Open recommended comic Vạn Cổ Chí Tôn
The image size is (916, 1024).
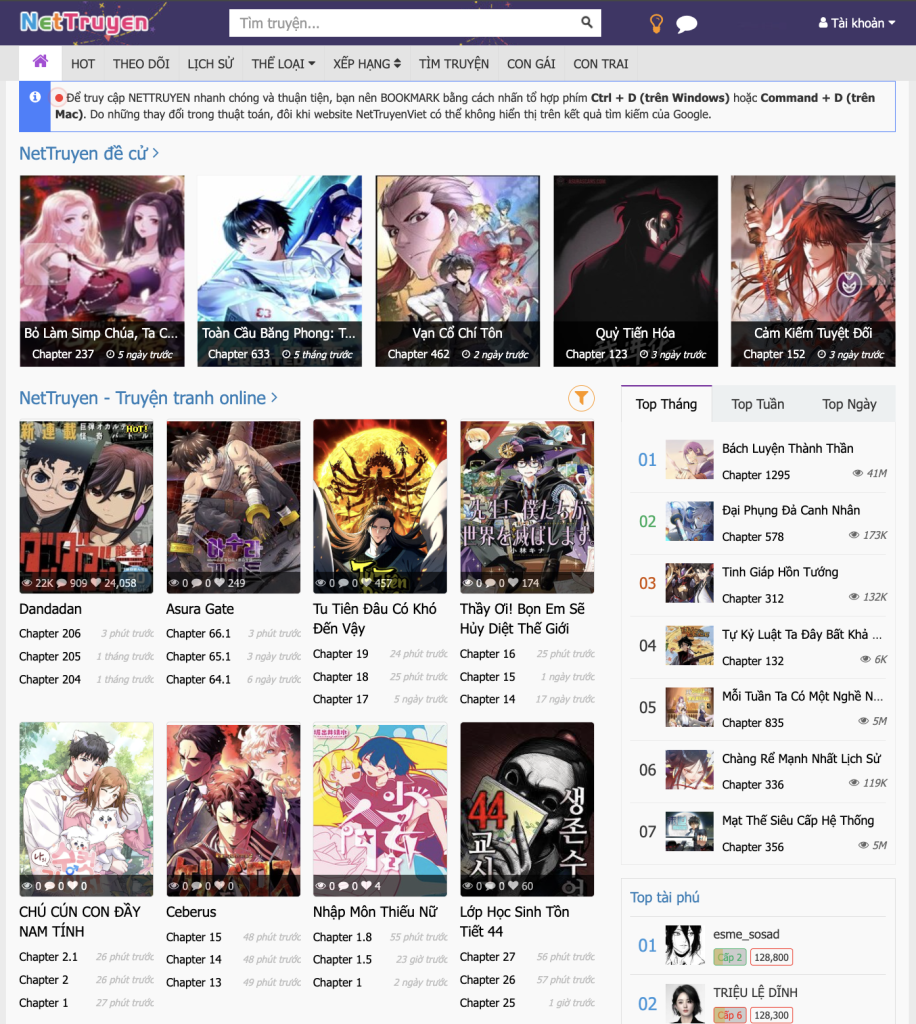[457, 271]
